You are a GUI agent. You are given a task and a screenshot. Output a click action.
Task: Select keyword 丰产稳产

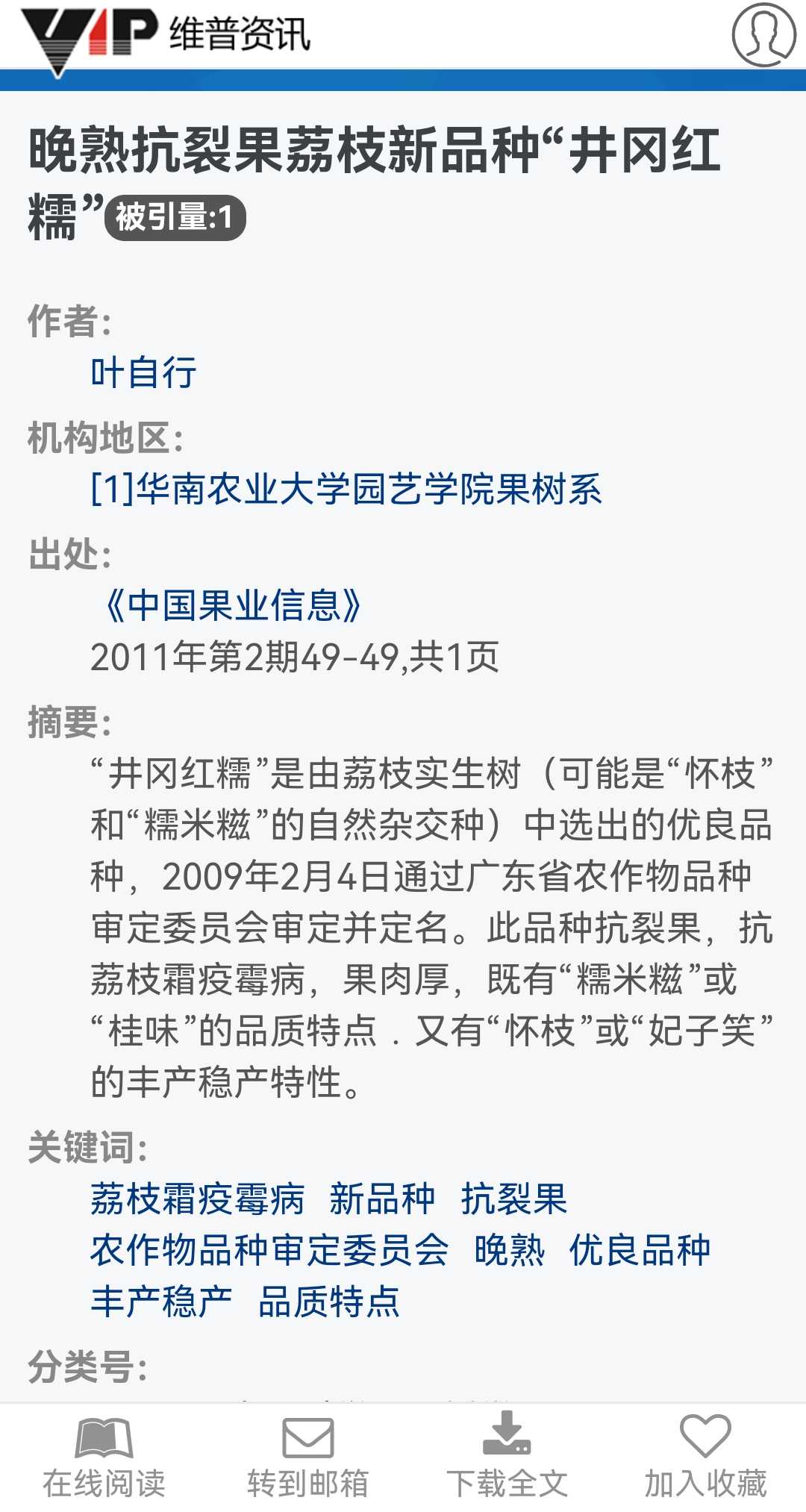[162, 1302]
